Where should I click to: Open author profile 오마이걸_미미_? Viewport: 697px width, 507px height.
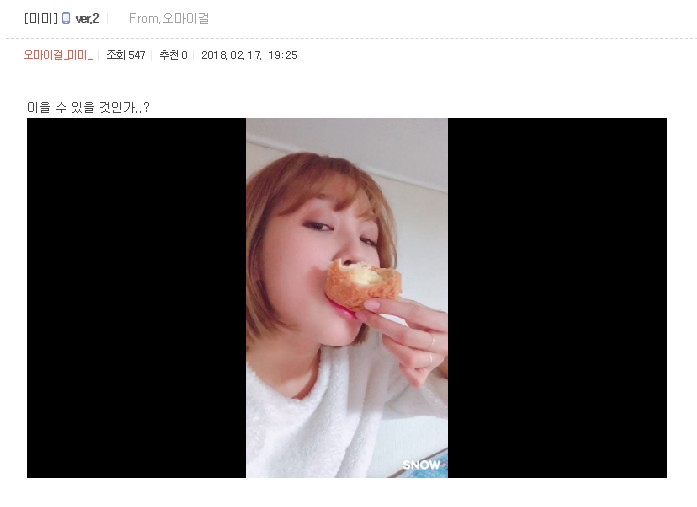(58, 55)
